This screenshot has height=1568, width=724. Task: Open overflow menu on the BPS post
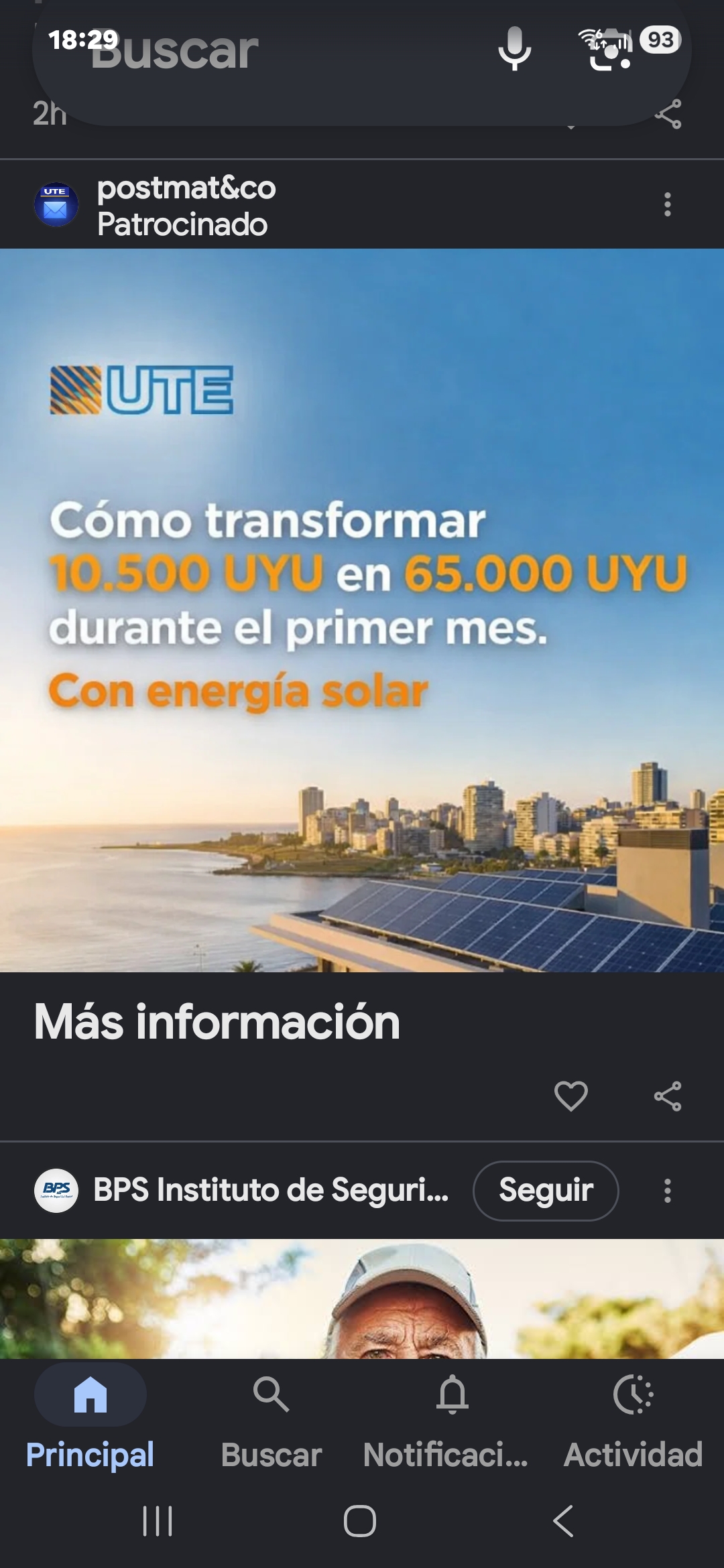[667, 1191]
